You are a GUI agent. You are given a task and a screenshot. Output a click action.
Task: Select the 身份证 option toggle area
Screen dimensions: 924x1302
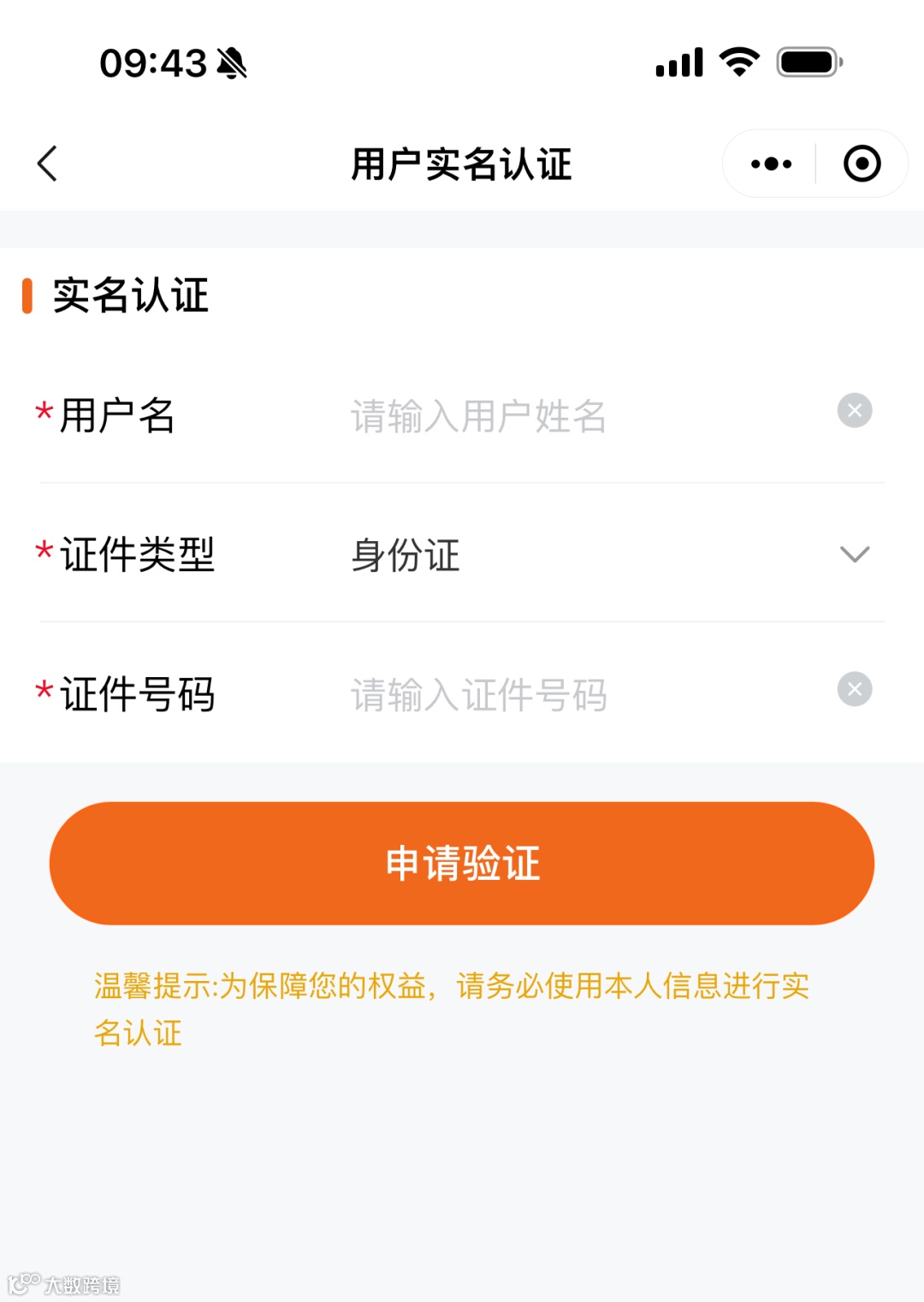coord(406,556)
